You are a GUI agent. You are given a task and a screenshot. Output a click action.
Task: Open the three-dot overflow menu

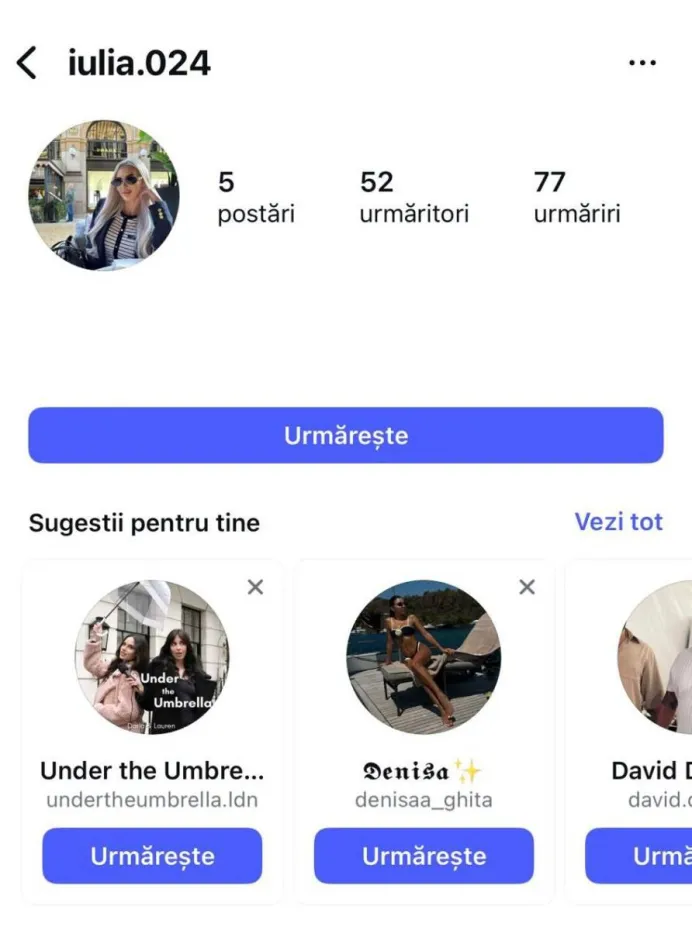[x=642, y=63]
